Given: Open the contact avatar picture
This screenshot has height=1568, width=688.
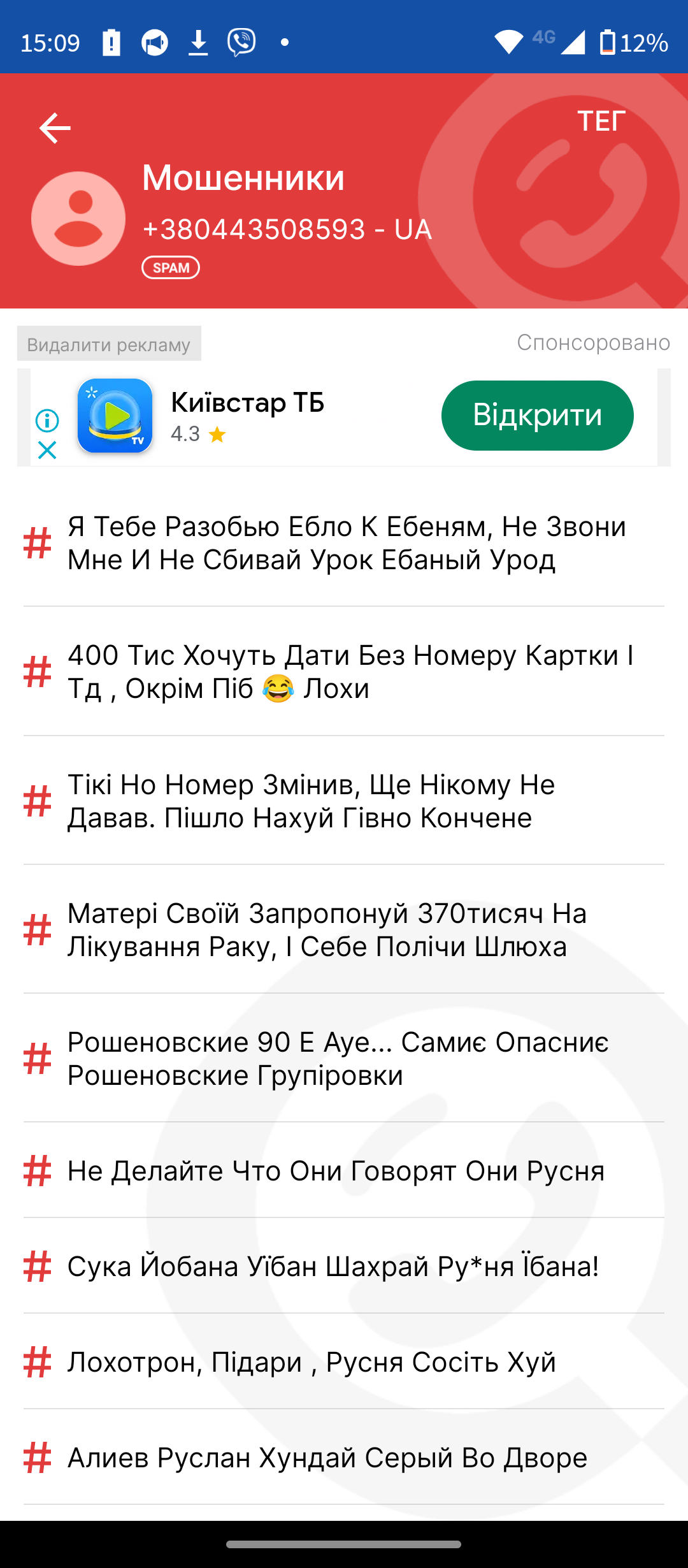Looking at the screenshot, I should coord(78,219).
